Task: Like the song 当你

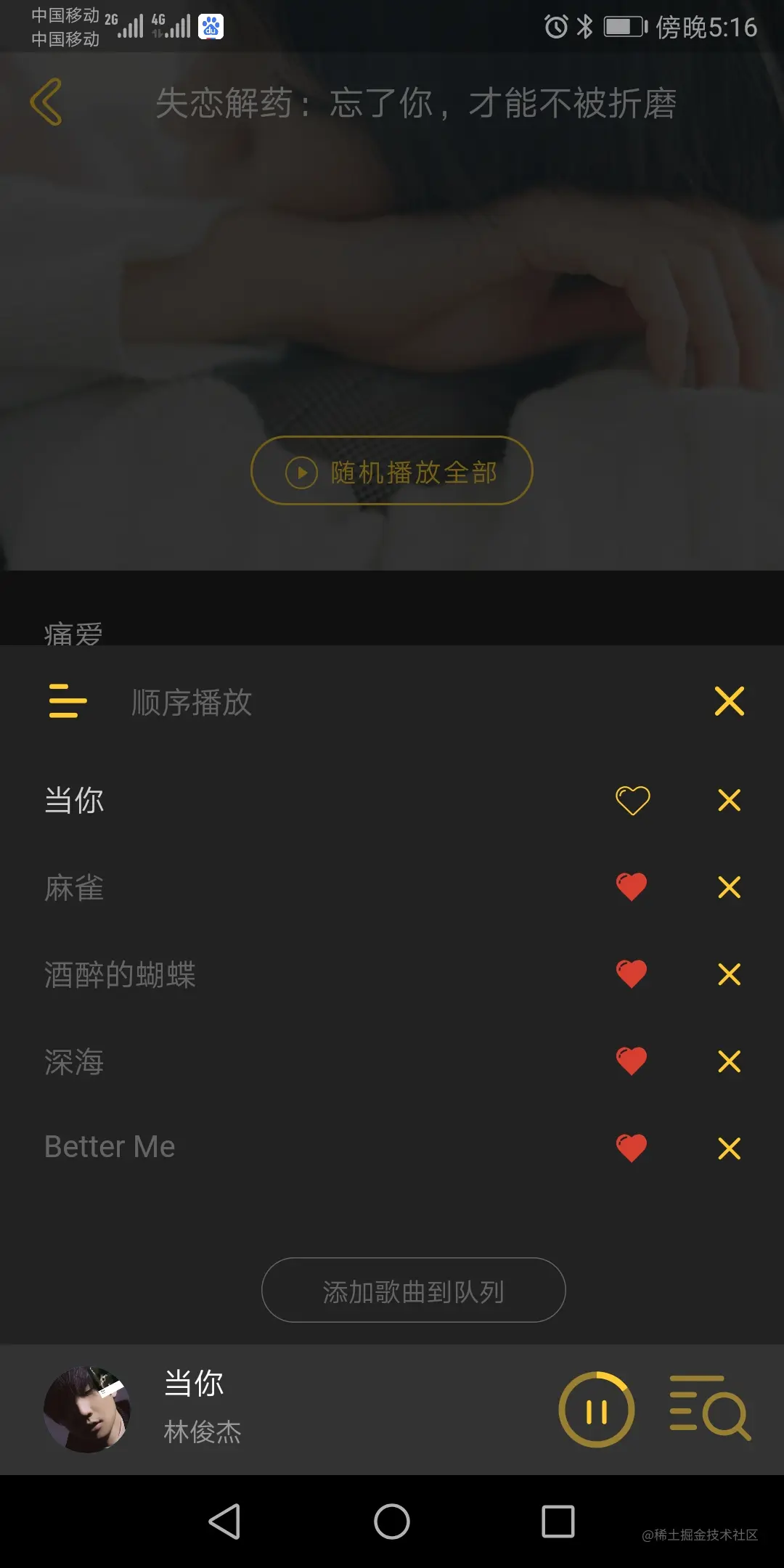Action: pyautogui.click(x=632, y=800)
